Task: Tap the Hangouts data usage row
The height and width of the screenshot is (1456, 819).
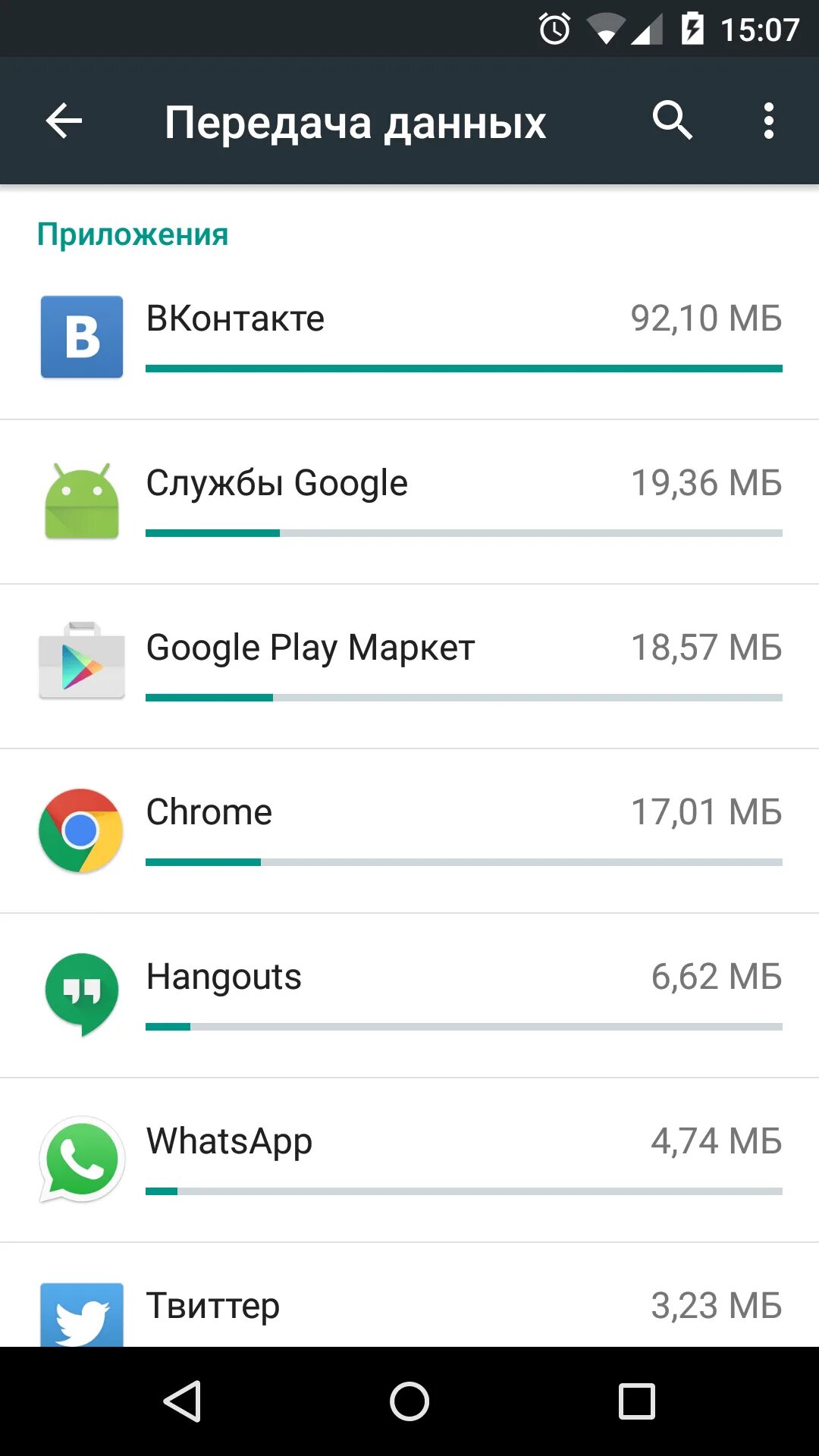Action: pos(409,995)
